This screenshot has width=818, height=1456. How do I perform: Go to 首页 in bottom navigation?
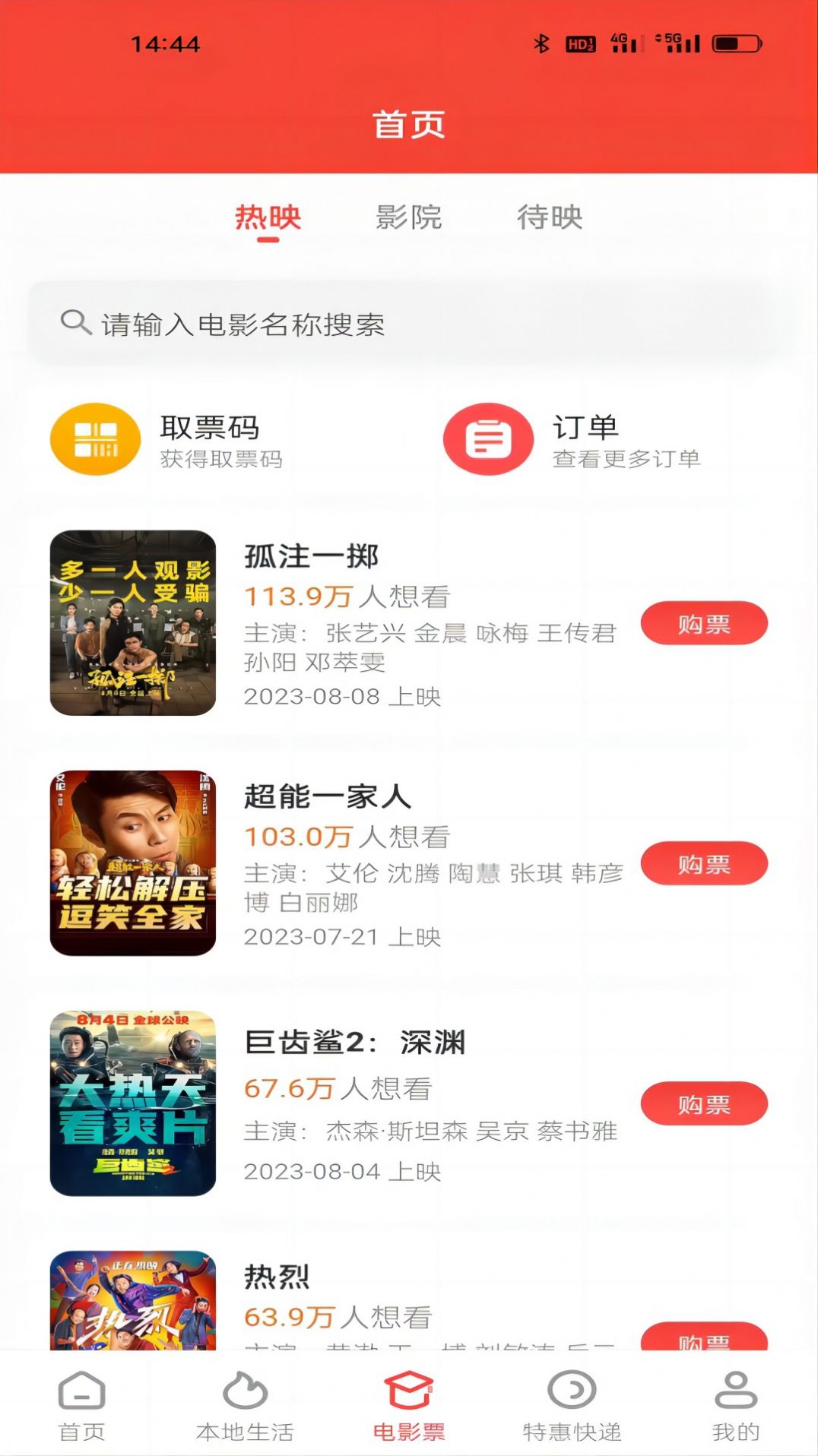(x=81, y=1406)
